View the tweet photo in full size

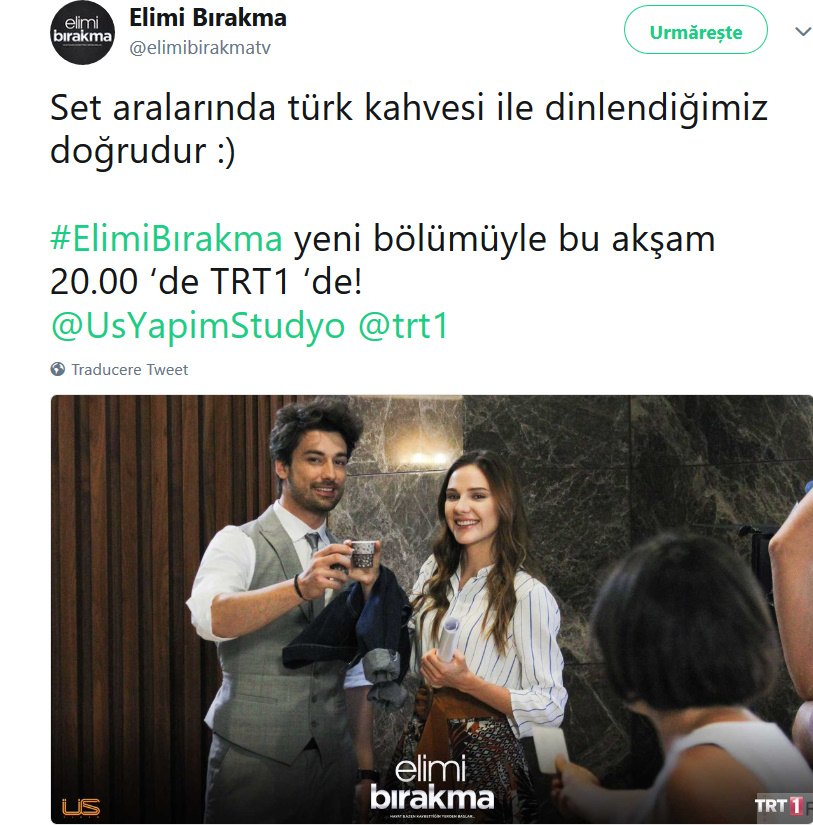431,609
